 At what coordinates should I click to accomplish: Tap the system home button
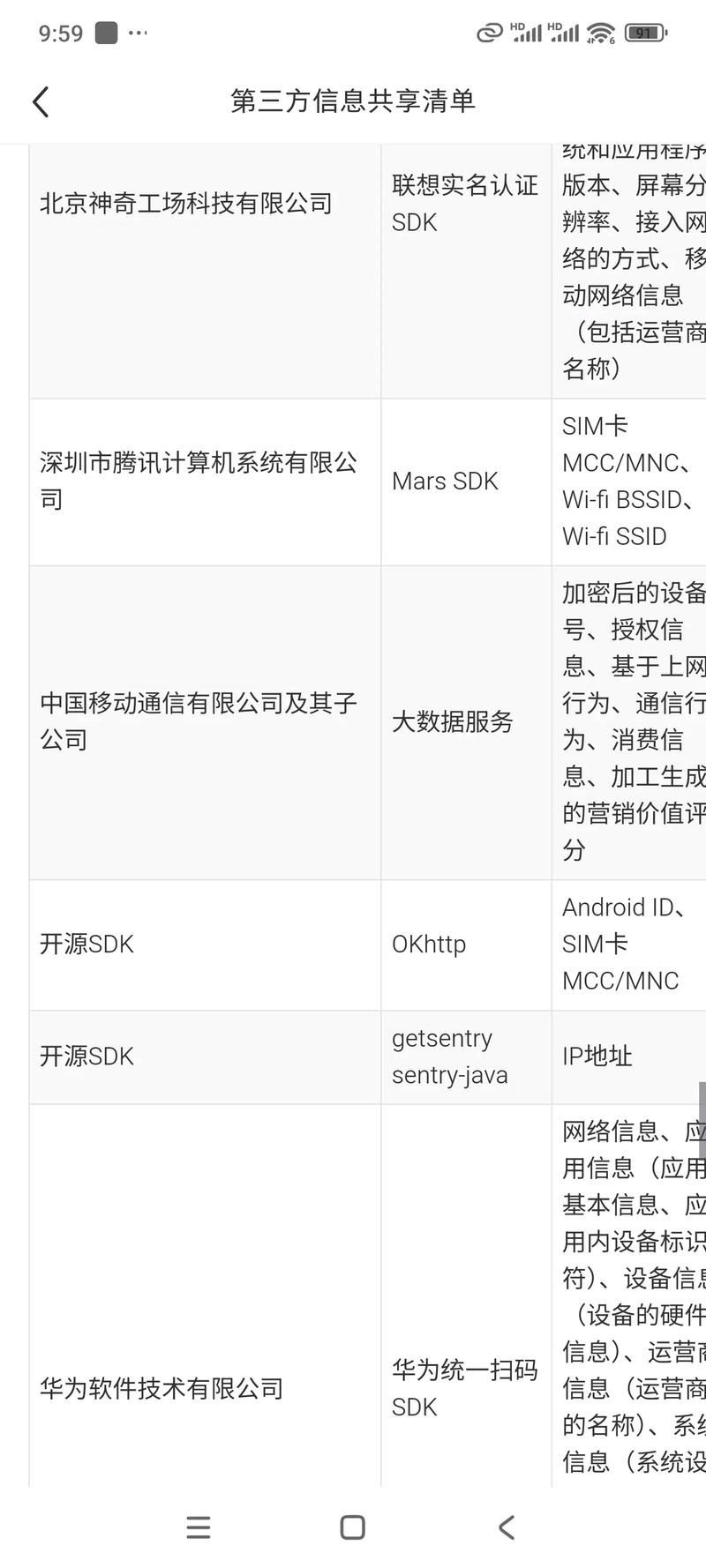(353, 1527)
